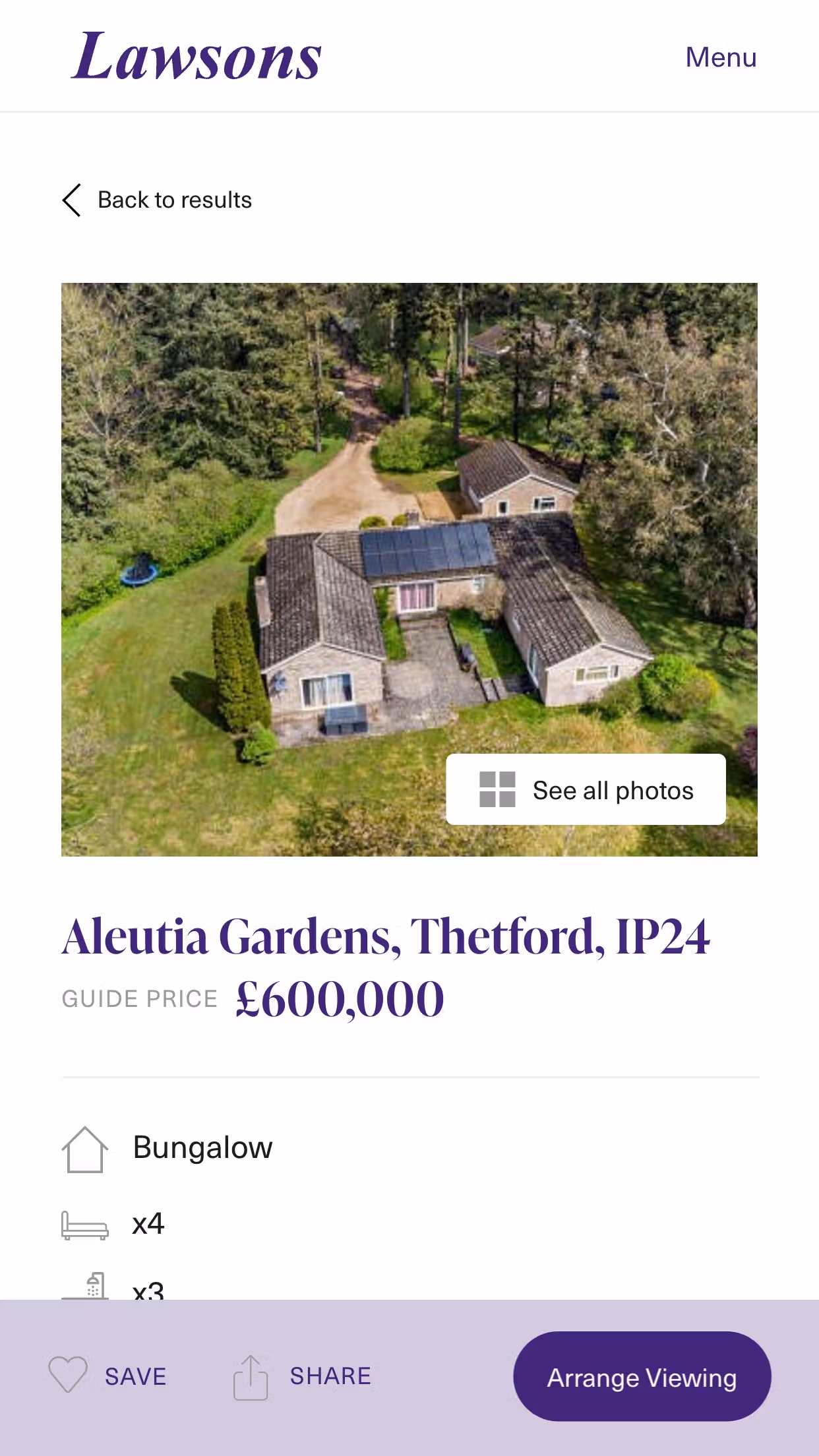Open the Menu
This screenshot has height=1456, width=819.
click(x=721, y=57)
